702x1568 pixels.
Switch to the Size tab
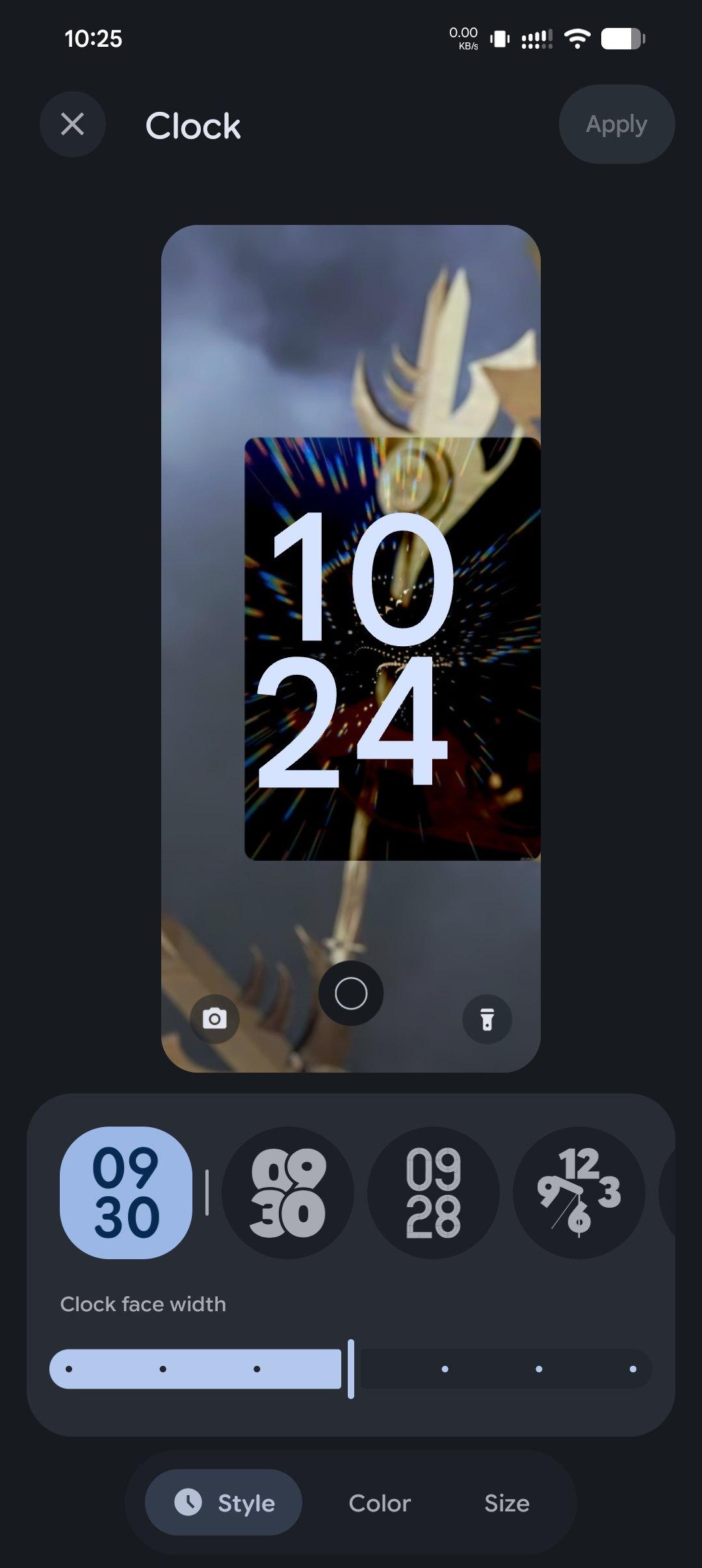coord(506,1503)
